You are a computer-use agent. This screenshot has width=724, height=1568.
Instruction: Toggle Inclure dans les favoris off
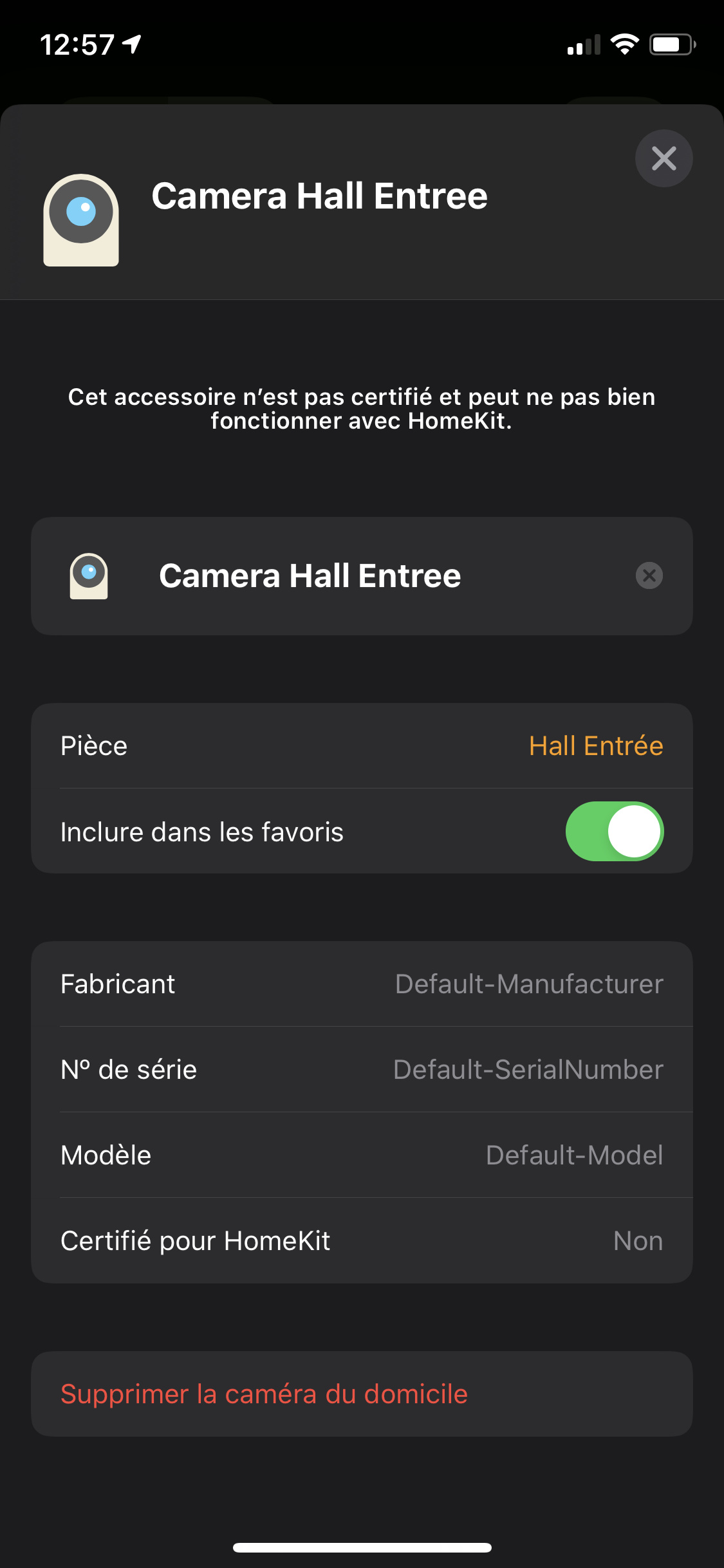615,831
